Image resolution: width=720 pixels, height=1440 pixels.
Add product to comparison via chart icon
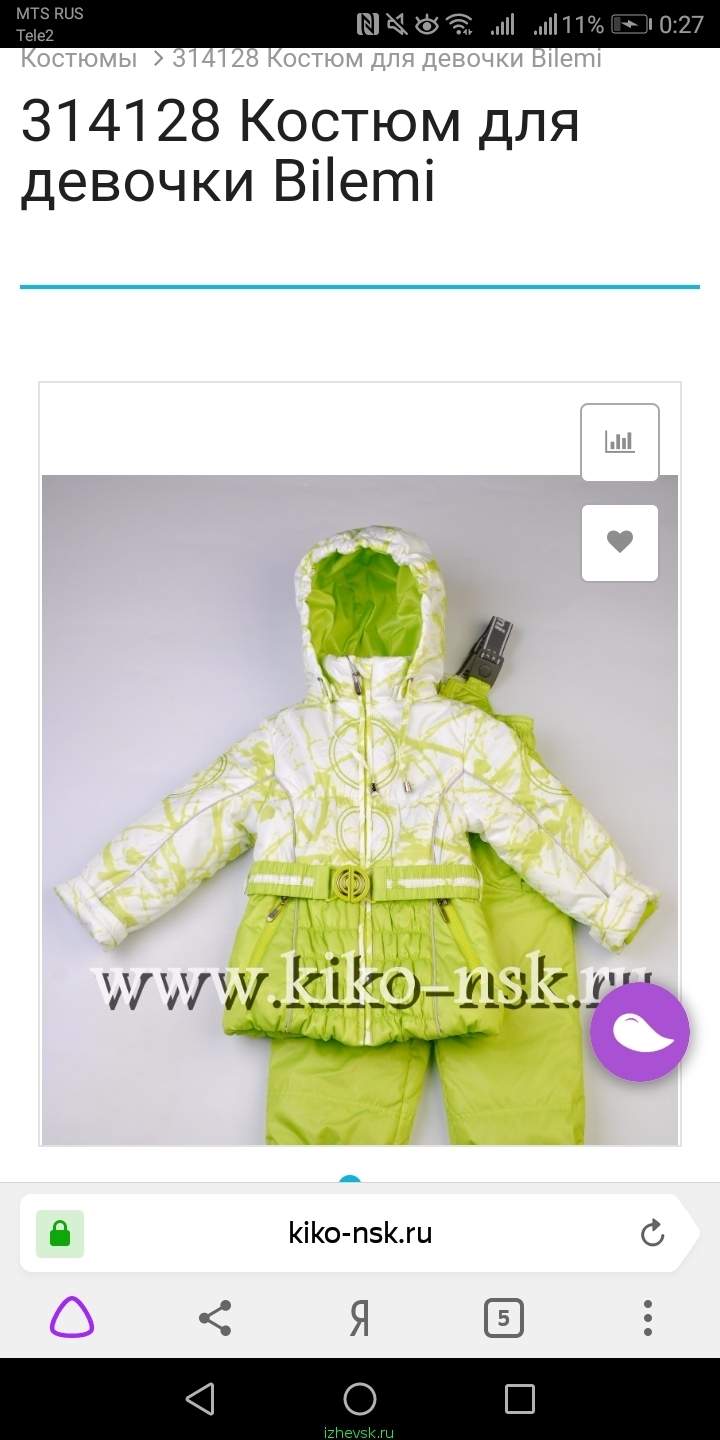pos(620,442)
